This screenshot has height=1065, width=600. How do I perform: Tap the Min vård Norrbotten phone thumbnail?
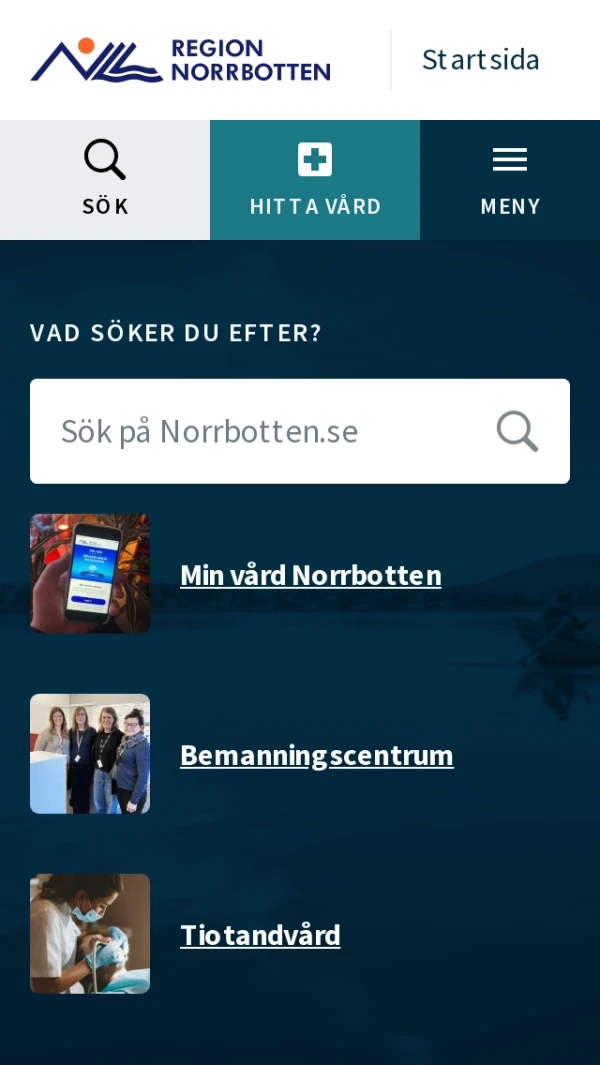coord(90,574)
